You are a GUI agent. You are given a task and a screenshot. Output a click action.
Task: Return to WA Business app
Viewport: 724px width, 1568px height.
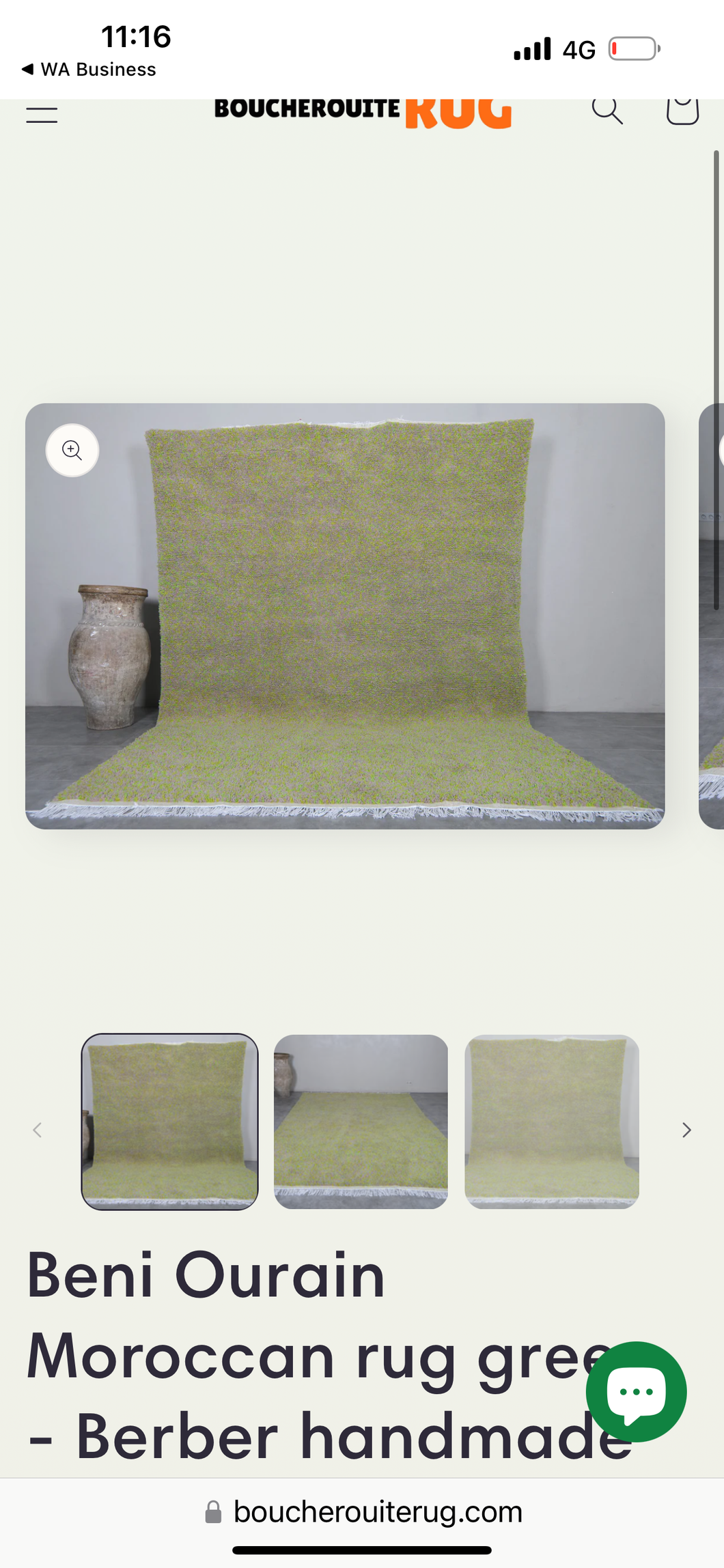[x=89, y=70]
